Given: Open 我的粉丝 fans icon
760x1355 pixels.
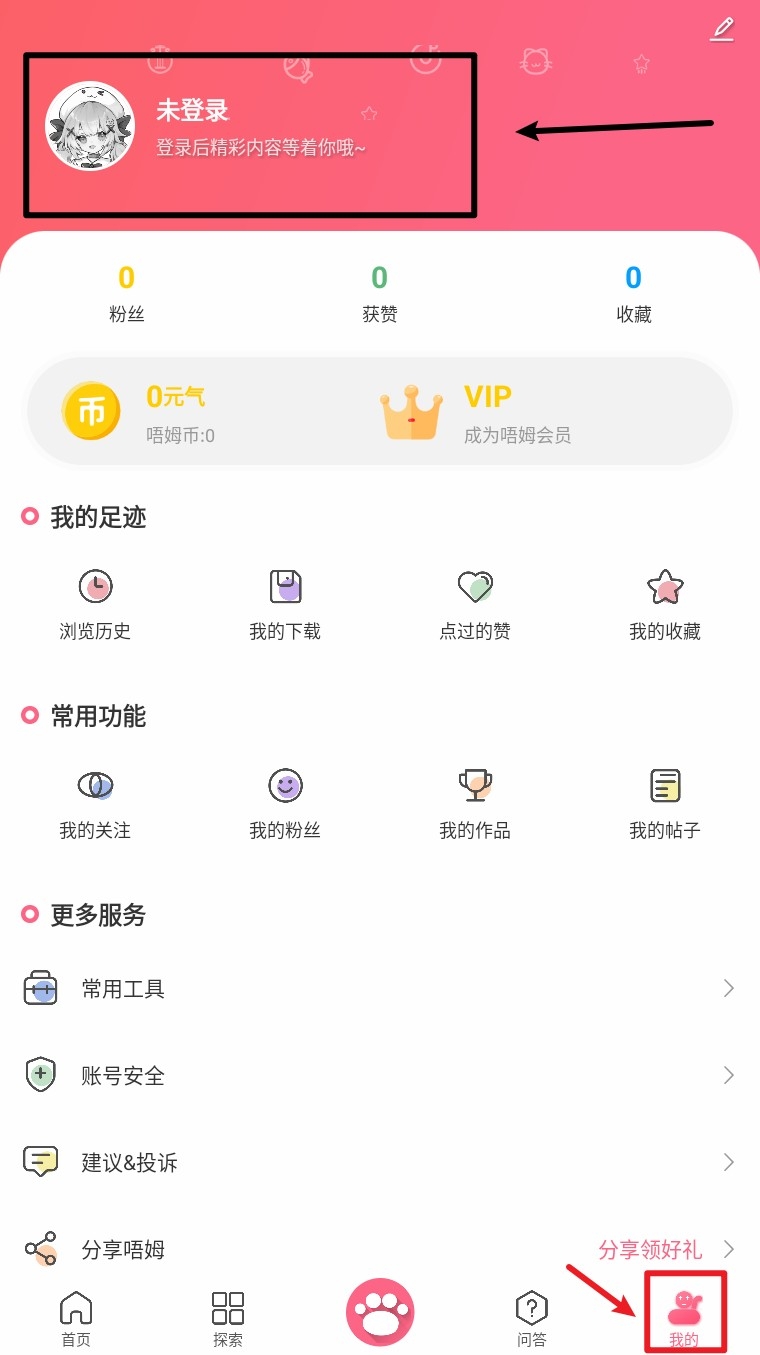Looking at the screenshot, I should coord(285,786).
